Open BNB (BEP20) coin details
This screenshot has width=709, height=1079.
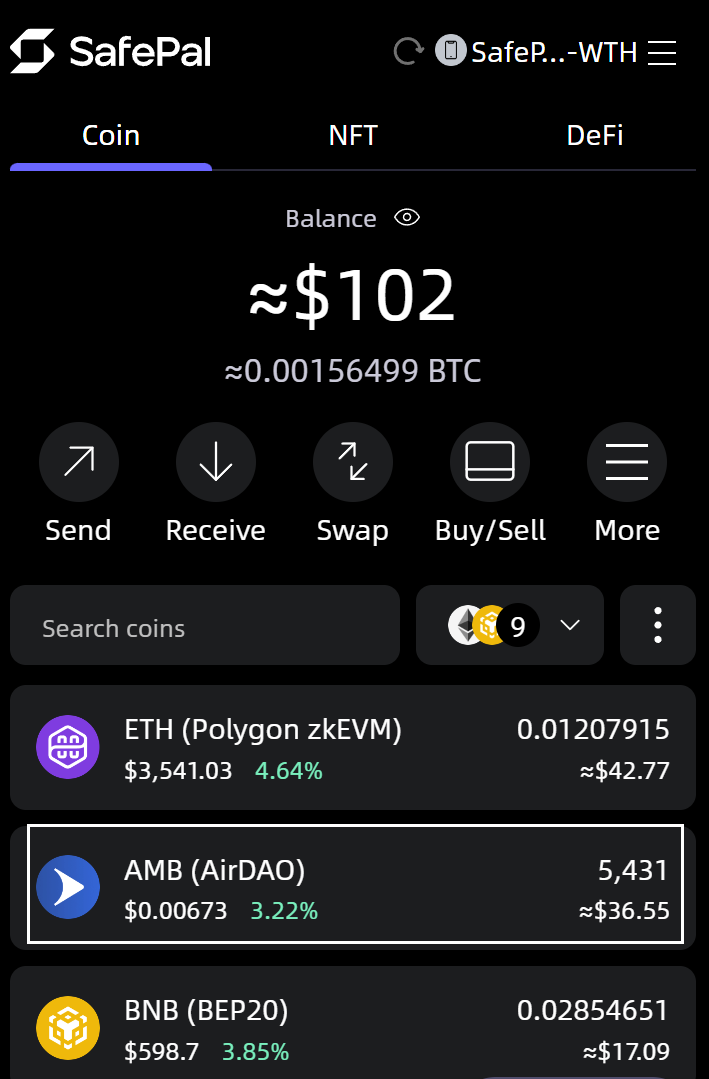pos(353,1025)
